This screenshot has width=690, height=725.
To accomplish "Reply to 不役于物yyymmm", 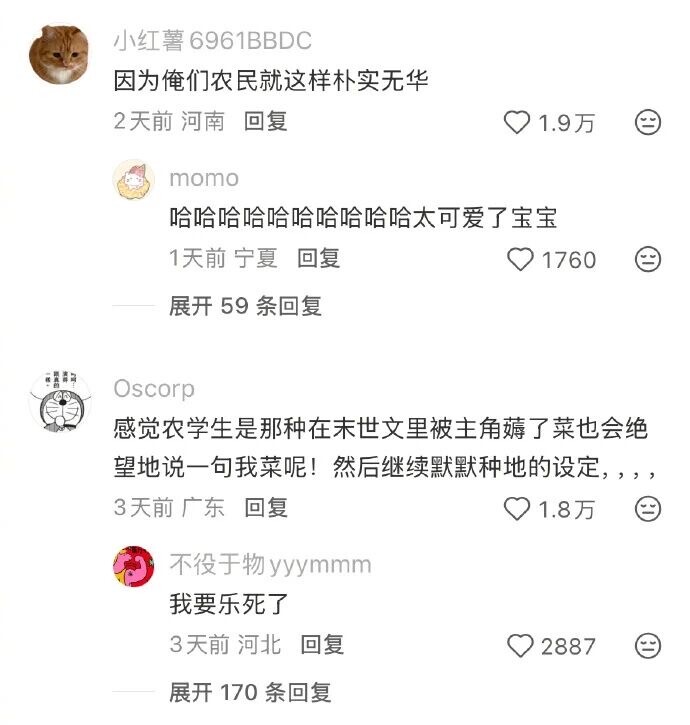I will 322,645.
